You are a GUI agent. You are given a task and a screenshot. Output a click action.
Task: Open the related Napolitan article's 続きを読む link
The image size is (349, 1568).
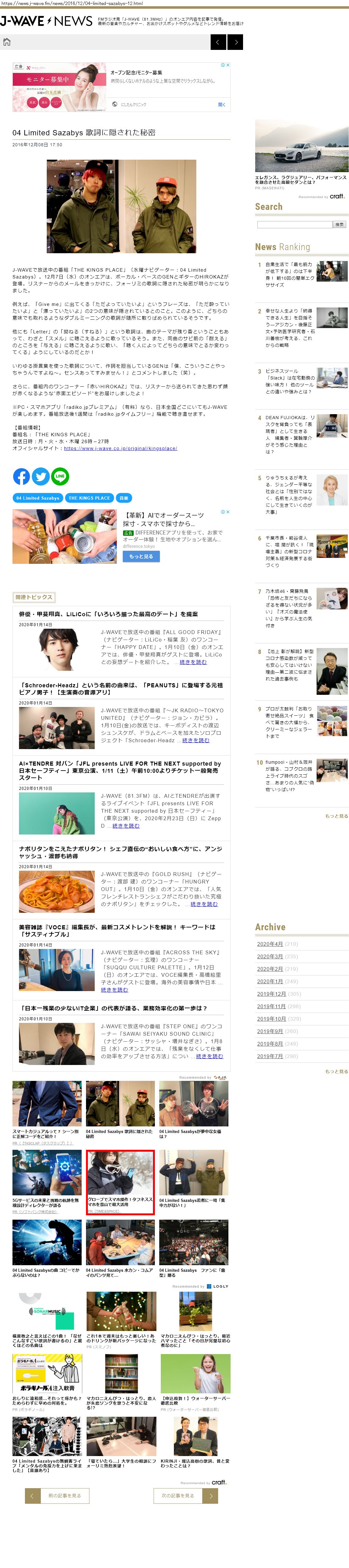pyautogui.click(x=204, y=904)
